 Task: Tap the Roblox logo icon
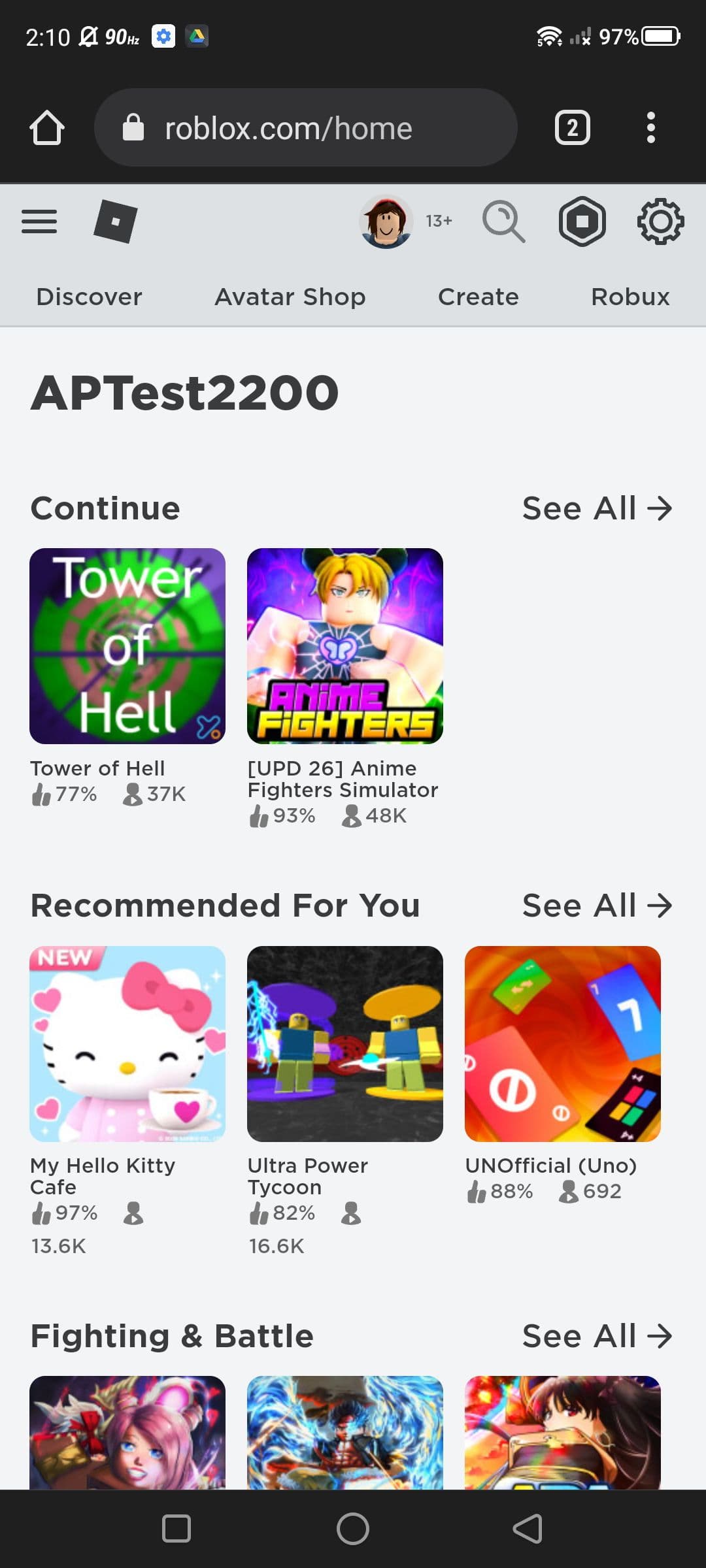[x=115, y=221]
